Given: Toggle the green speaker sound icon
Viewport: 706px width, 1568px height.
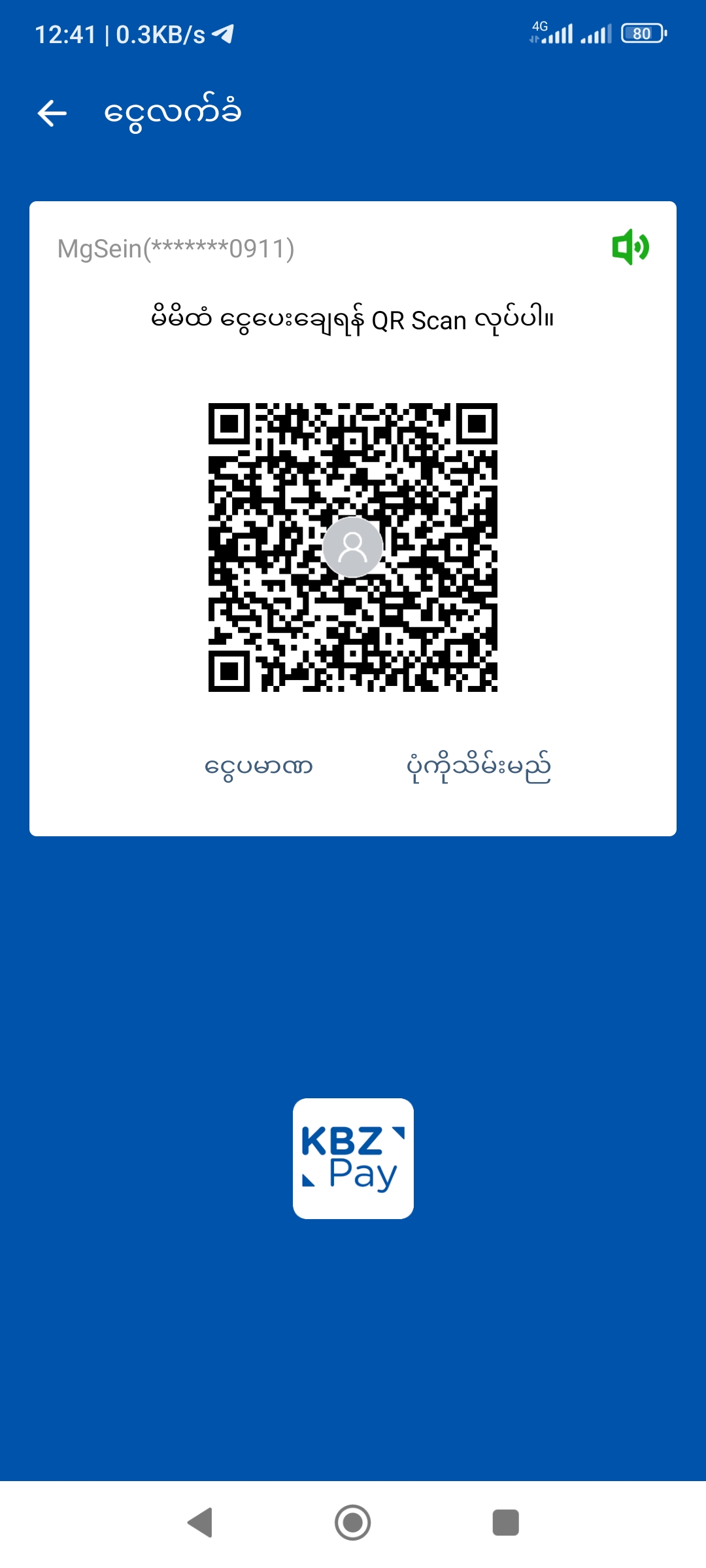Looking at the screenshot, I should tap(630, 247).
